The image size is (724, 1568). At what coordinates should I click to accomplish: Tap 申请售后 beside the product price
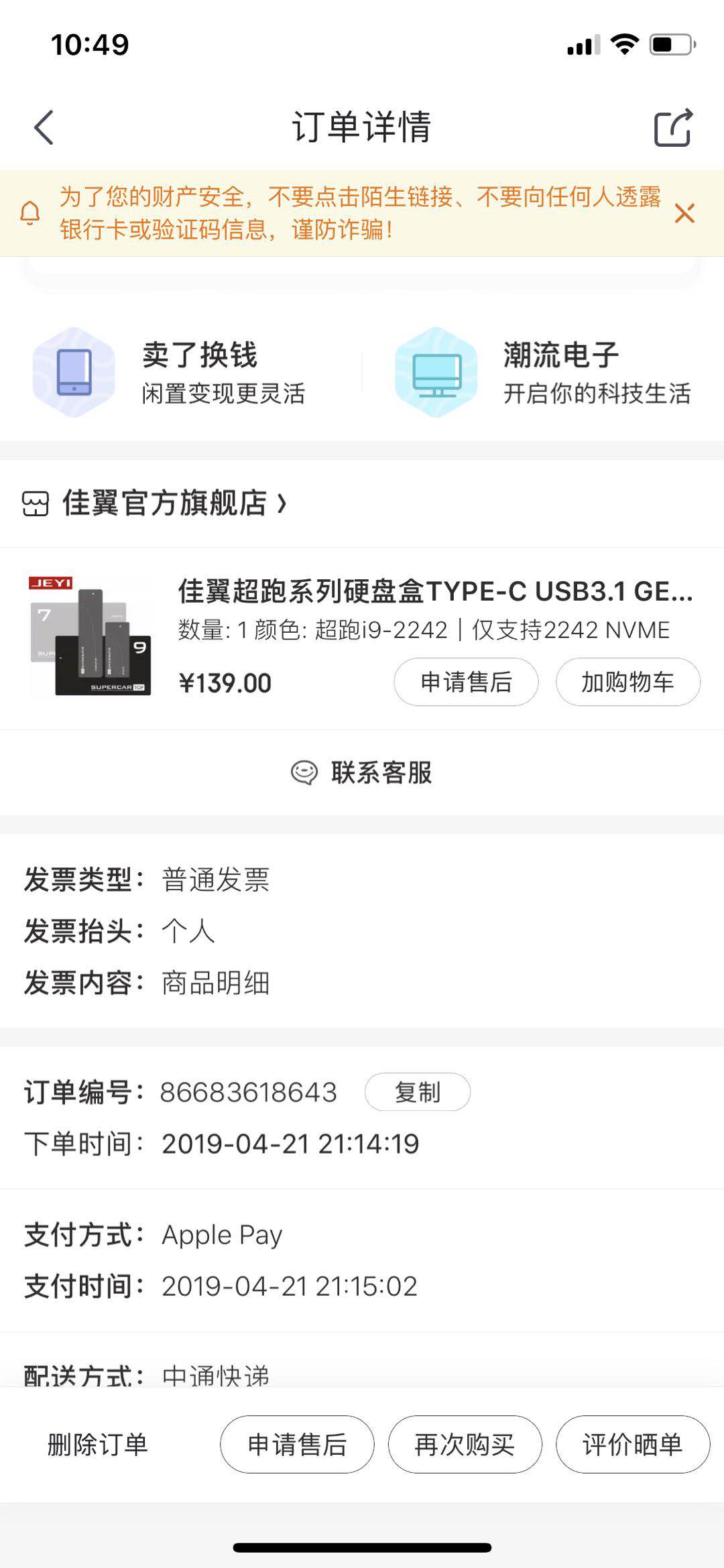[x=466, y=682]
